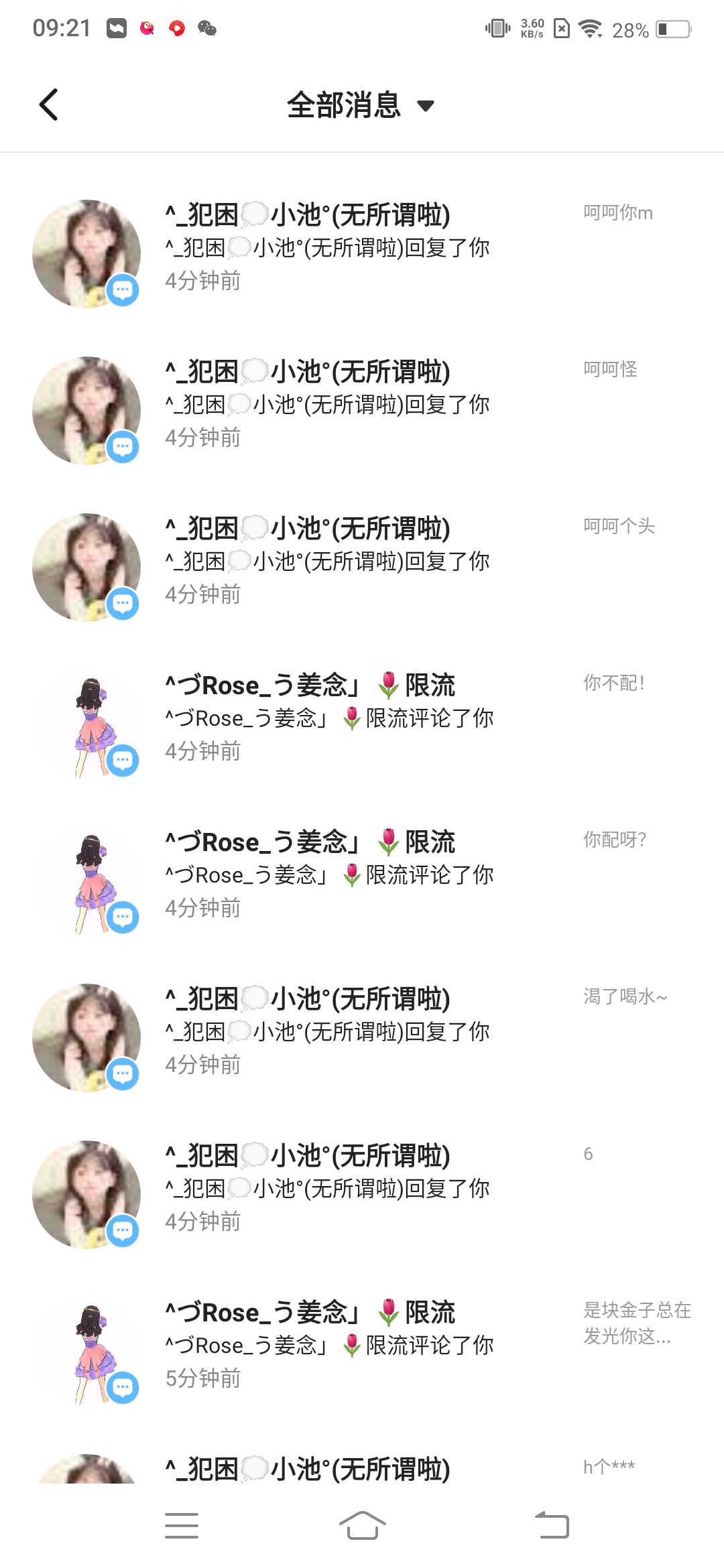Open the reply notification reading 渴了喝水~

pos(362,1032)
